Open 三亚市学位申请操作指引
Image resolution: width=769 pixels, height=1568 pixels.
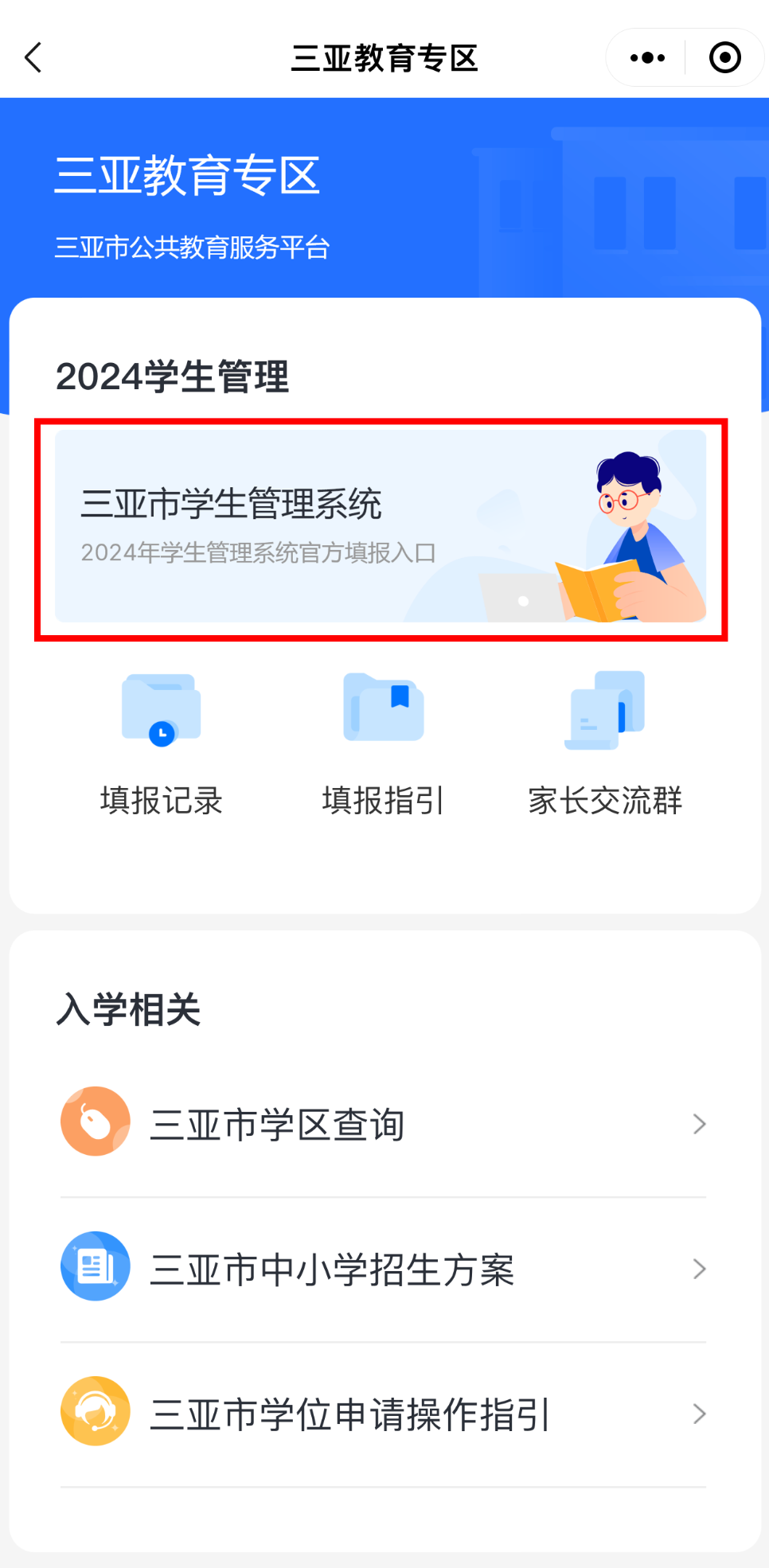click(x=383, y=1414)
